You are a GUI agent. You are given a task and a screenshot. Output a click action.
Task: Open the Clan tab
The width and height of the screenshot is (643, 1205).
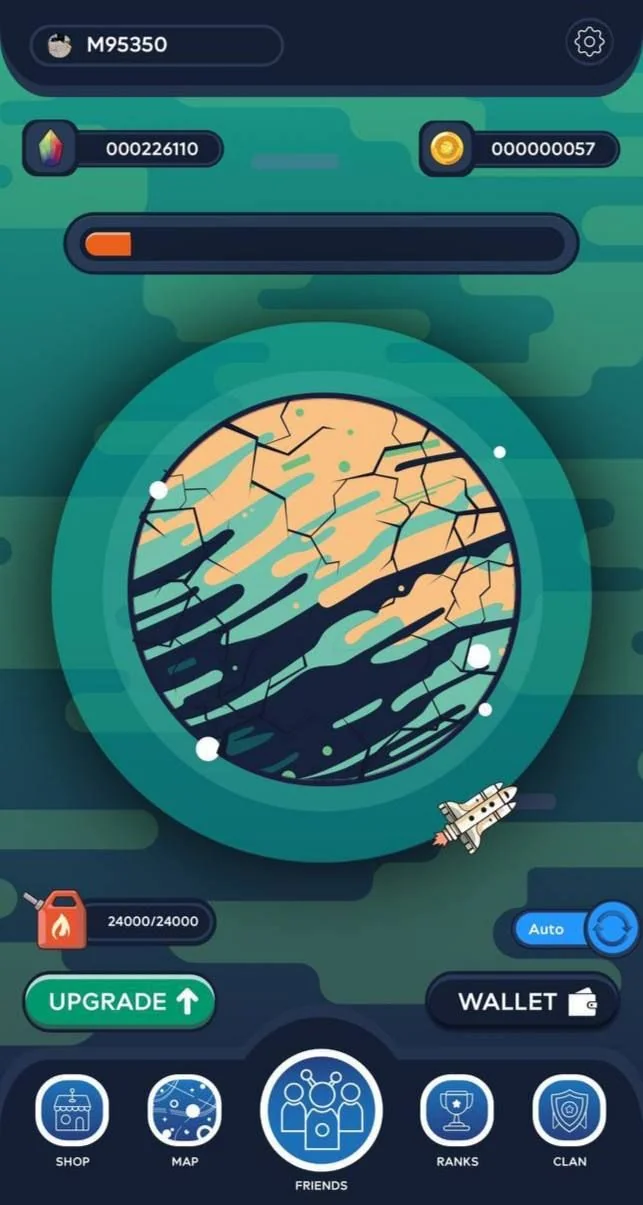click(570, 1121)
